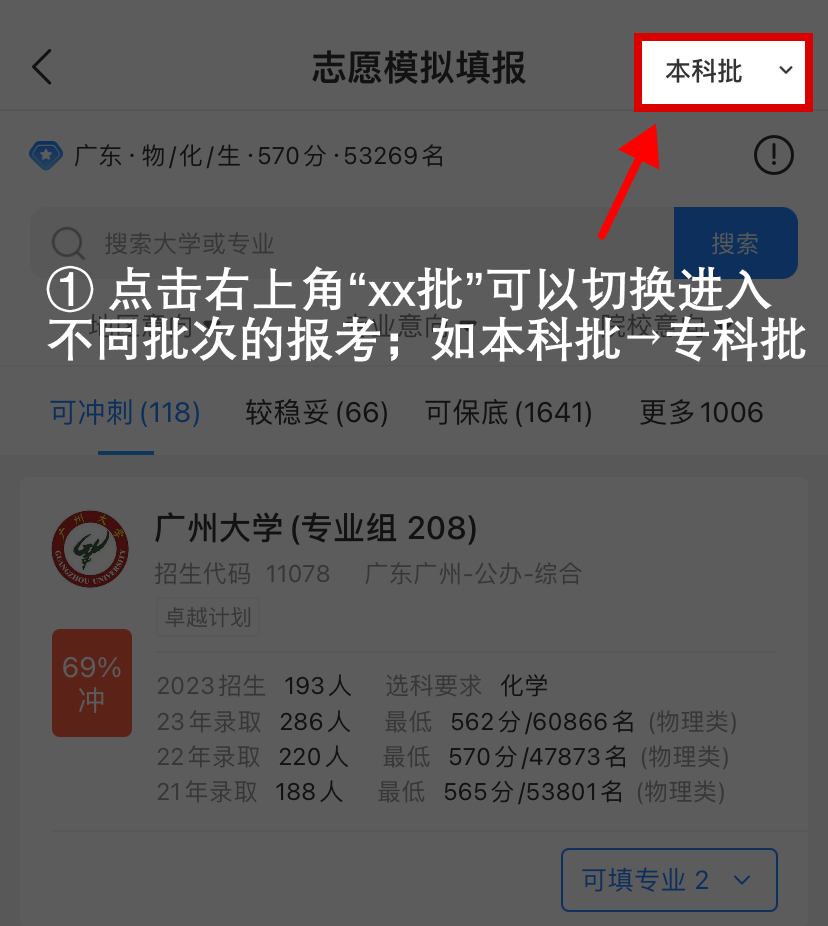828x926 pixels.
Task: Tap the back arrow at top left
Action: [x=41, y=67]
